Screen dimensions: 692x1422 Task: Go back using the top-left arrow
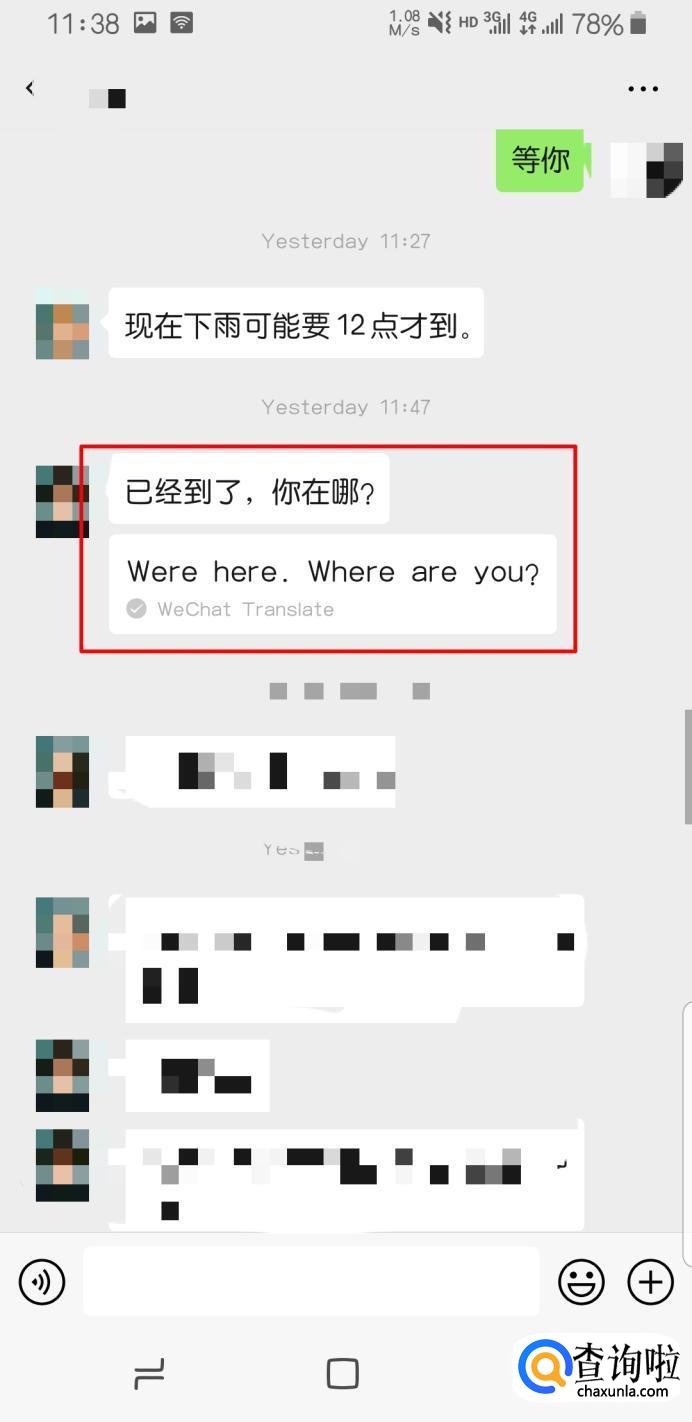[30, 89]
